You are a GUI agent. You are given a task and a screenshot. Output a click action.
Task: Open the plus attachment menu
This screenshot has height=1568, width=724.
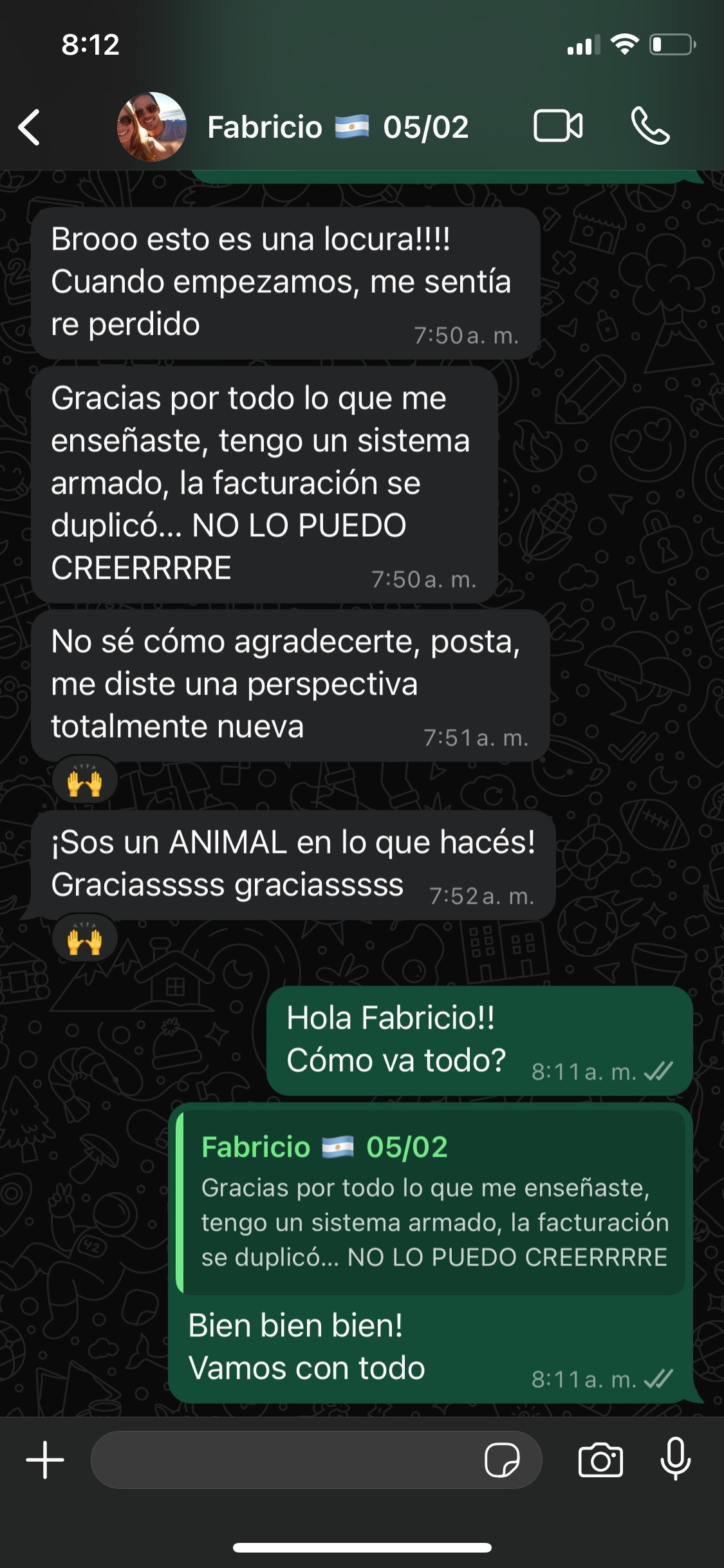(45, 1460)
